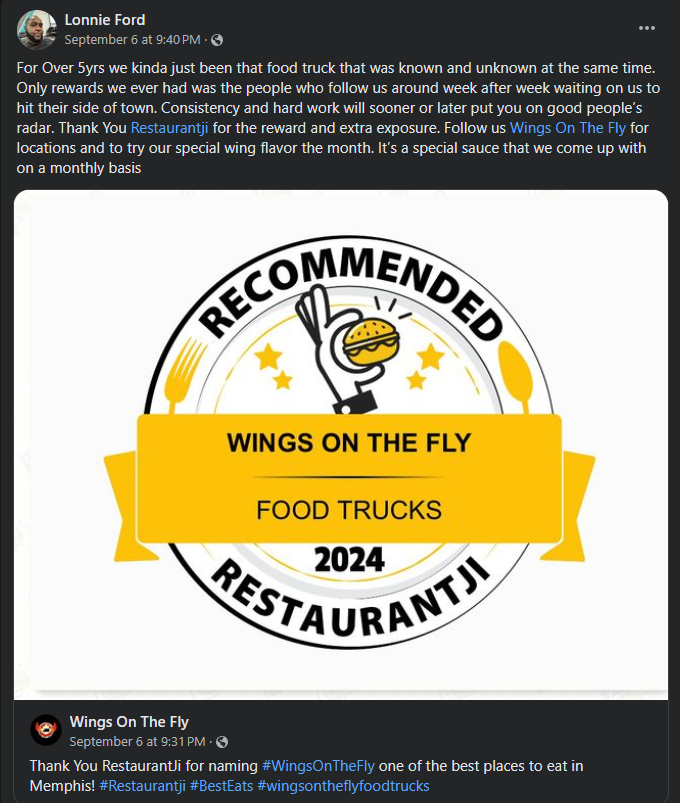Open the Recommended Restaurantji badge image
Image resolution: width=680 pixels, height=803 pixels.
coord(340,440)
